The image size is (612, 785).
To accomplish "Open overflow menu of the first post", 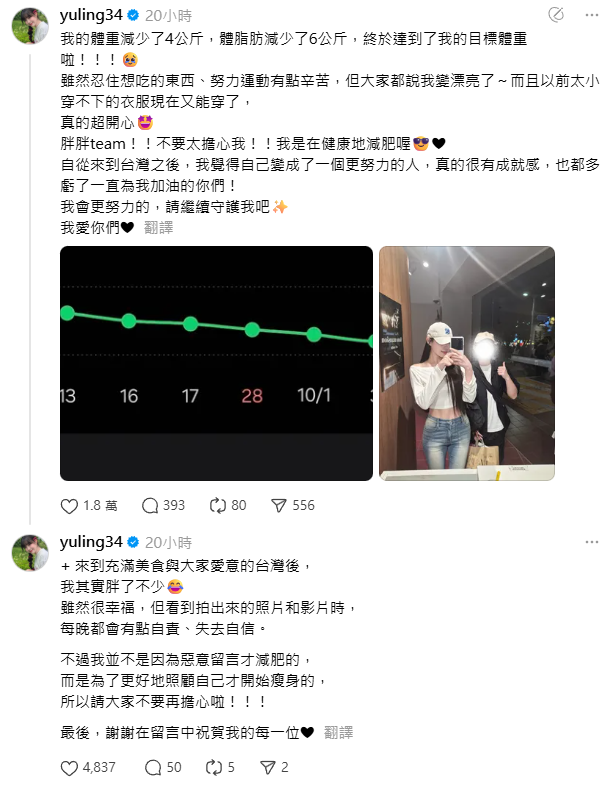I will (x=589, y=14).
